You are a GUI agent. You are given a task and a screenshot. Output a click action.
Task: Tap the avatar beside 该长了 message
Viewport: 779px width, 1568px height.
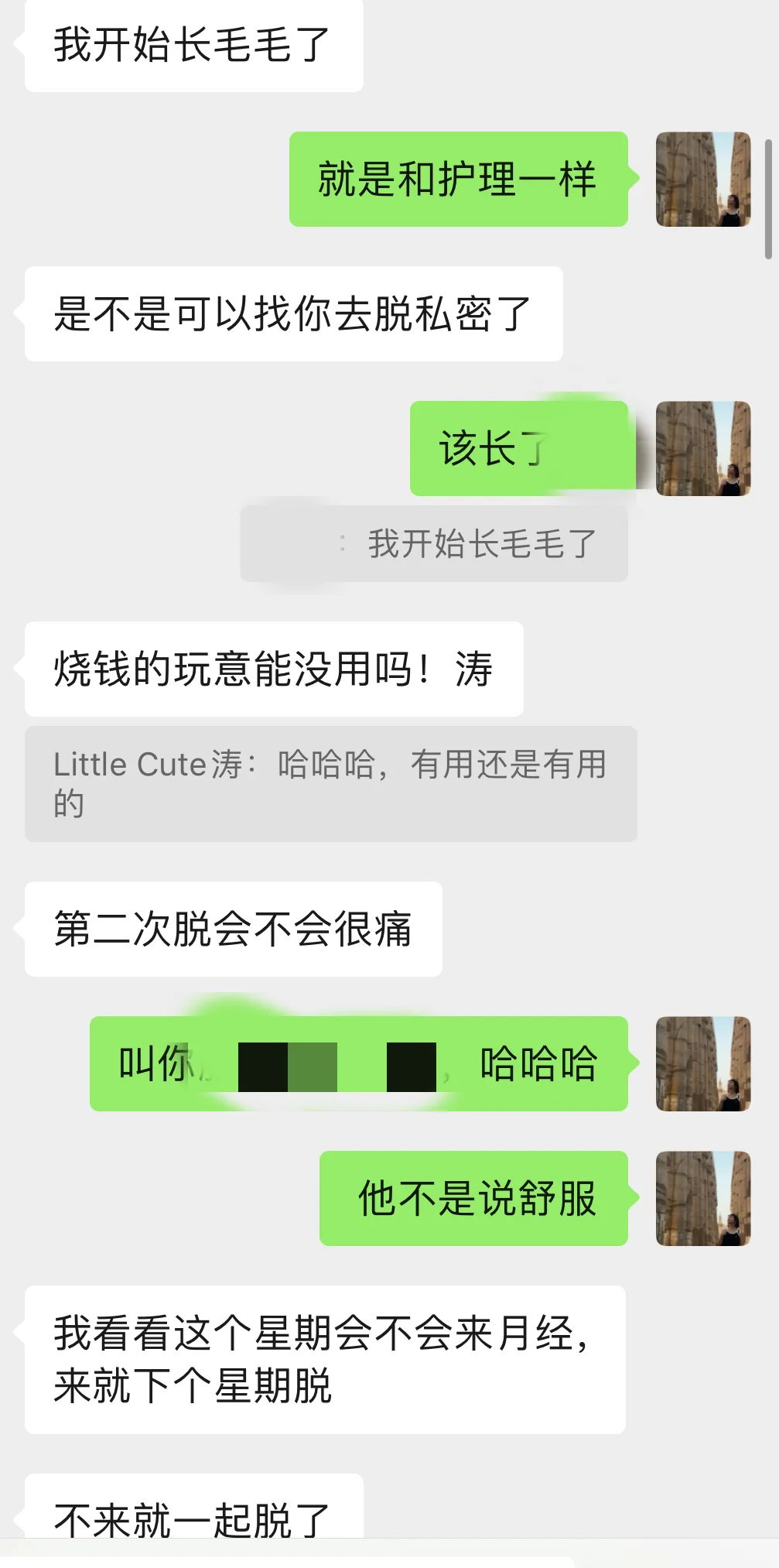(x=703, y=448)
